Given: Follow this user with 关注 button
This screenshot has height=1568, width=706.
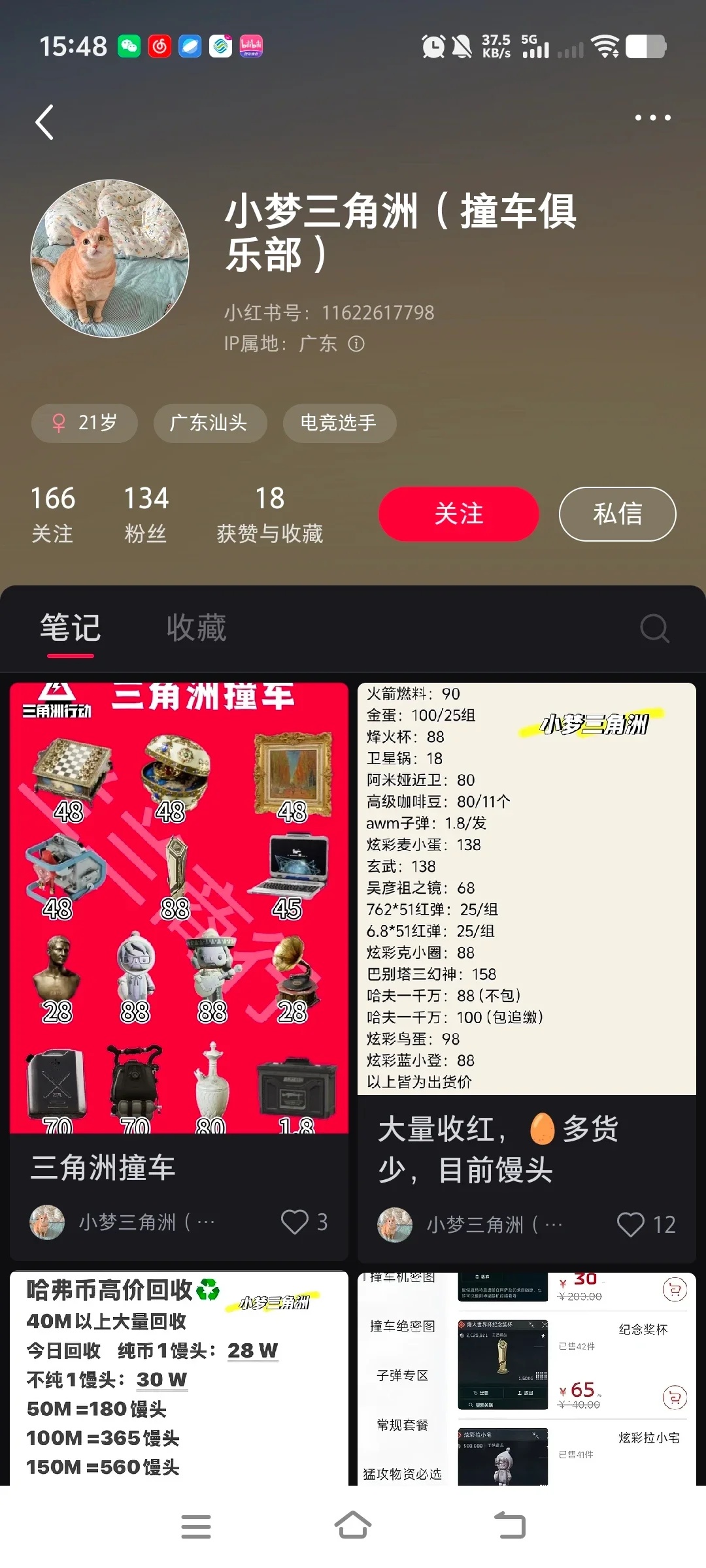Looking at the screenshot, I should [458, 514].
